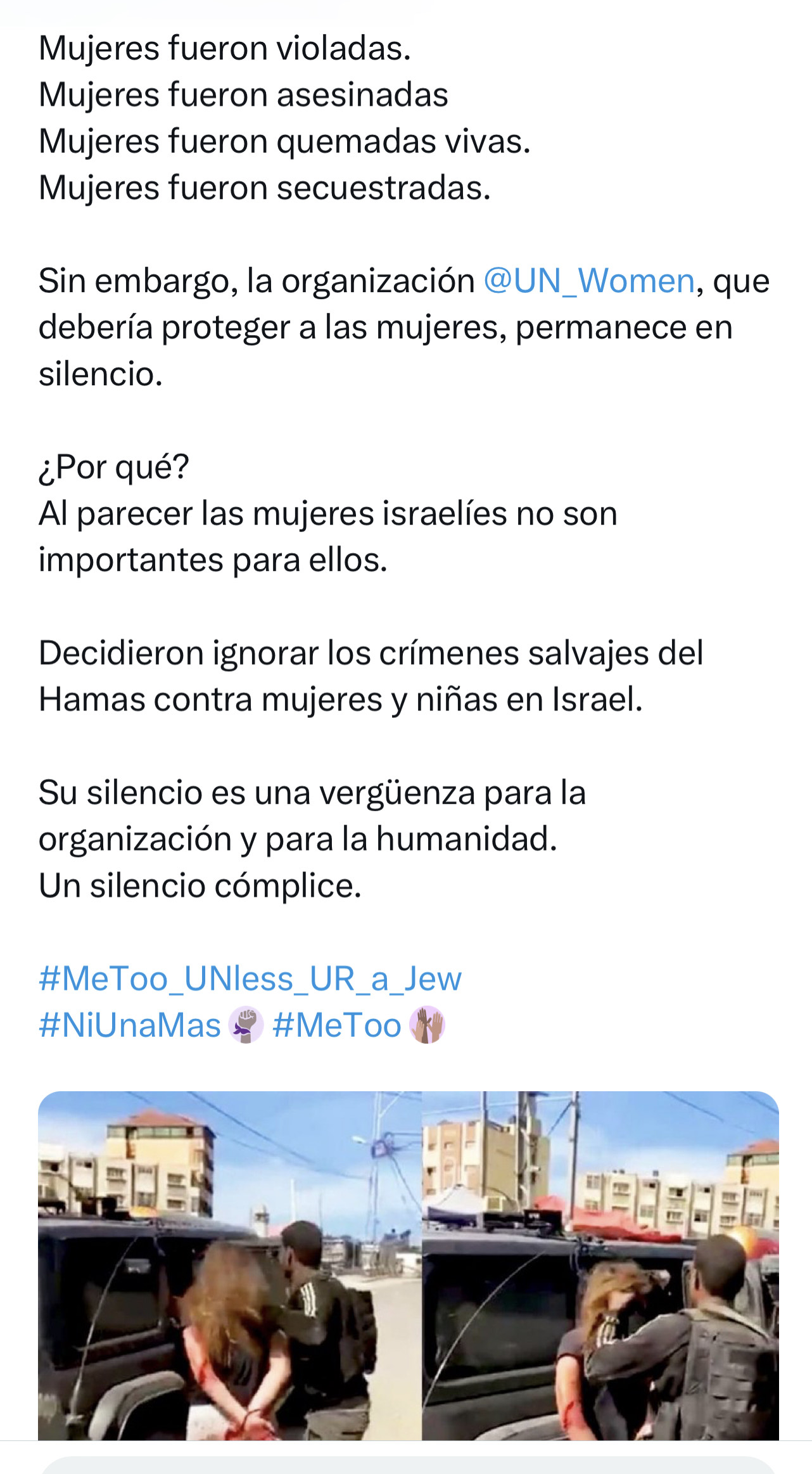
Task: Open the #NiUnaMas hashtag
Action: click(130, 1025)
